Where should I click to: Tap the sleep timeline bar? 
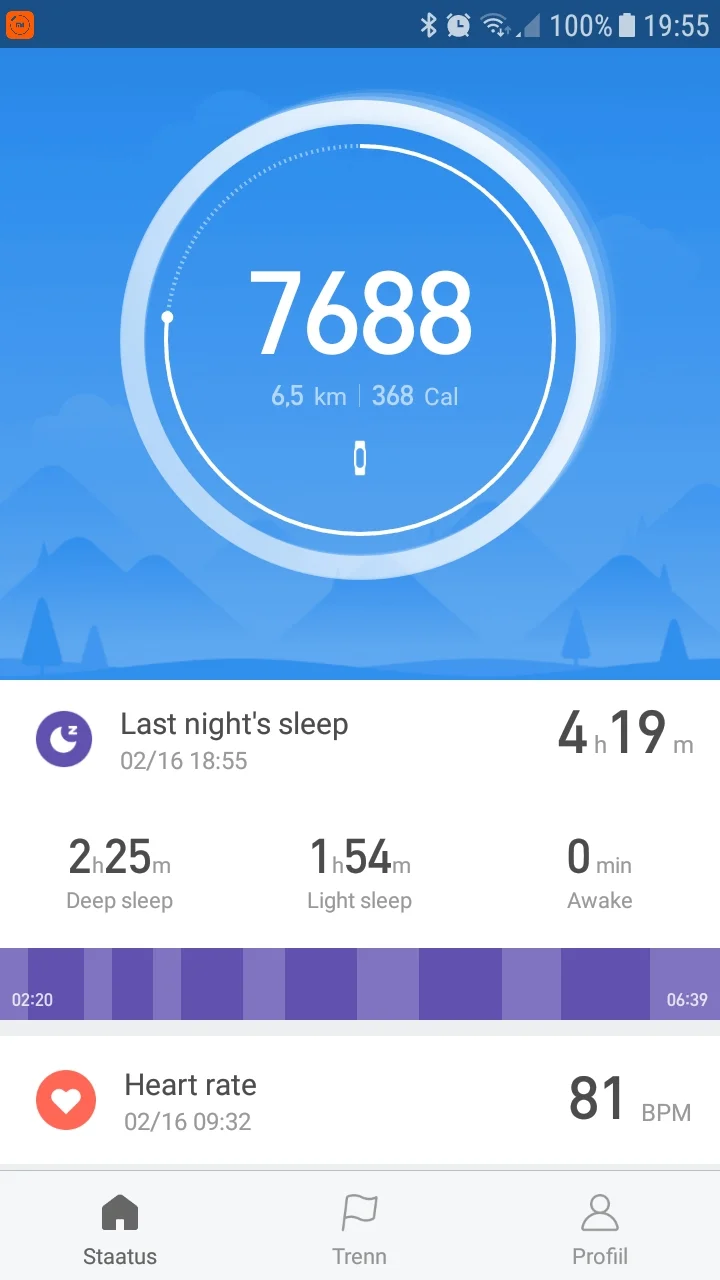(360, 984)
